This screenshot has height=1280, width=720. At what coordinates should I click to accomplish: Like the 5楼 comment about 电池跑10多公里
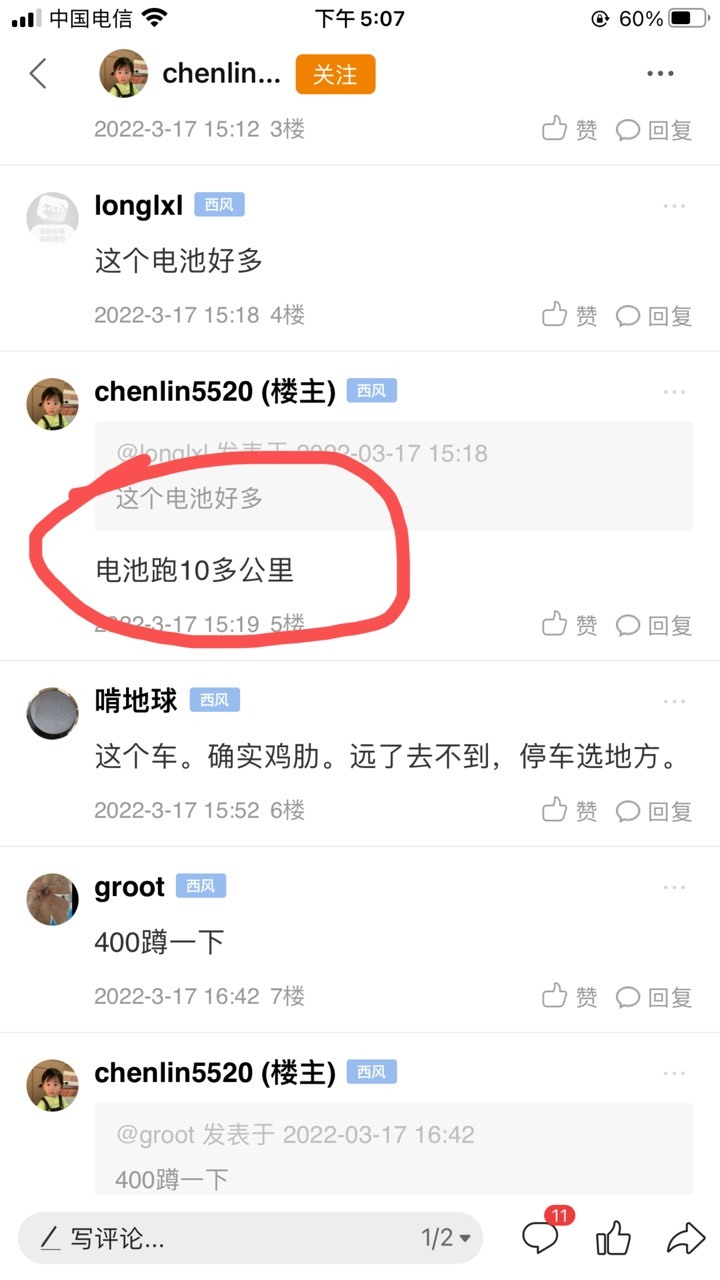[570, 625]
